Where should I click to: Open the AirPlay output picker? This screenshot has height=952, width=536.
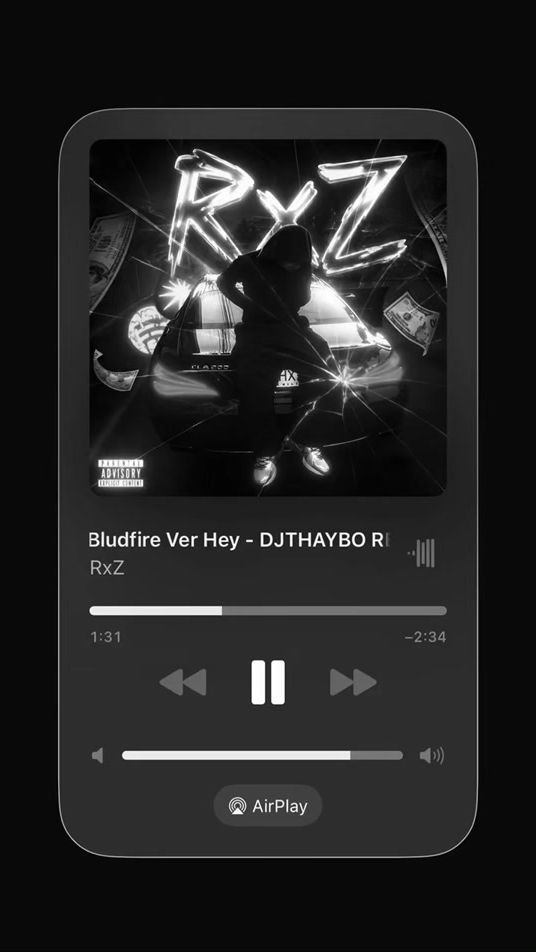pyautogui.click(x=268, y=806)
